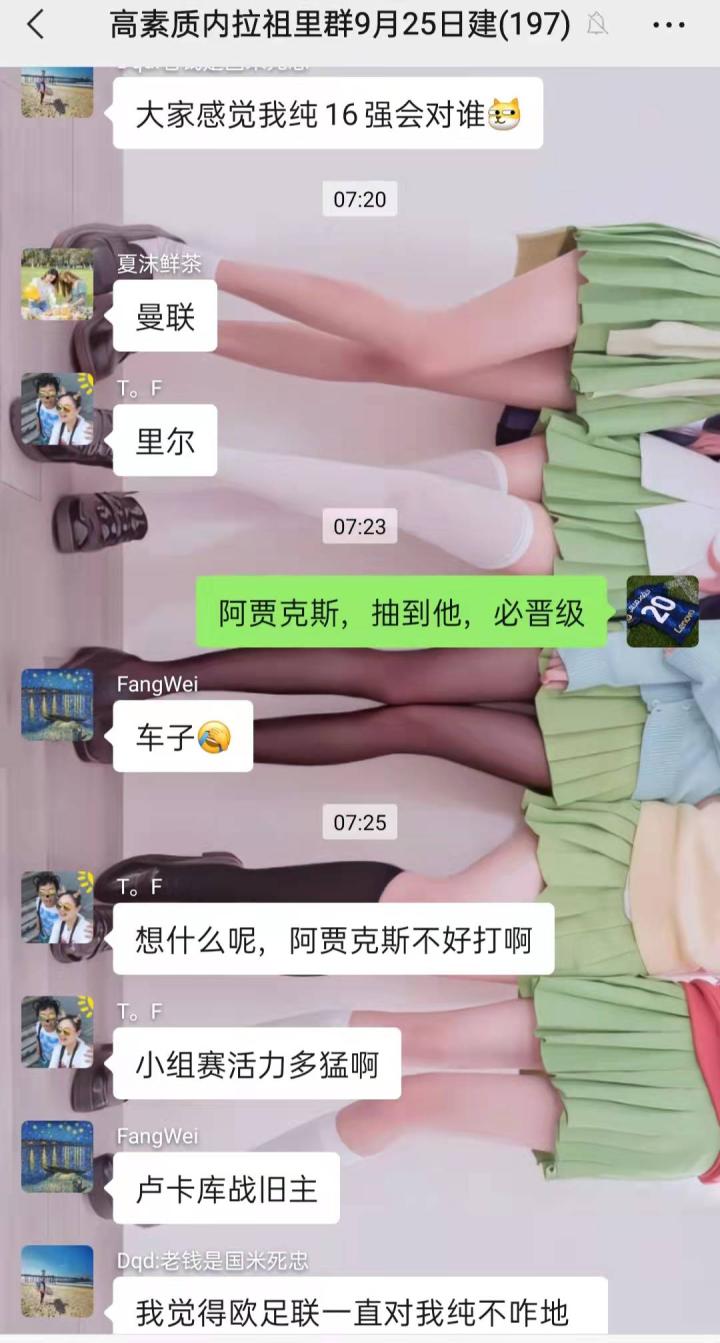Viewport: 720px width, 1343px height.
Task: Open the group chat options menu
Action: (668, 25)
